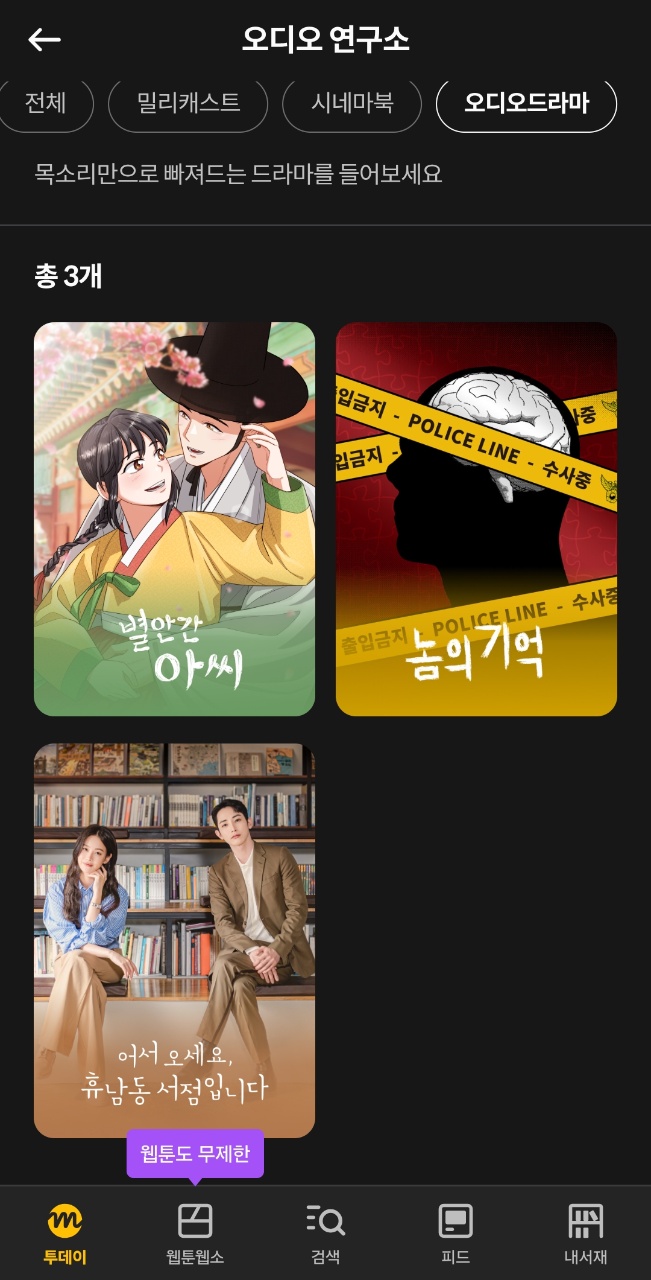
Task: Switch to the 내서재 tab
Action: click(x=585, y=1233)
